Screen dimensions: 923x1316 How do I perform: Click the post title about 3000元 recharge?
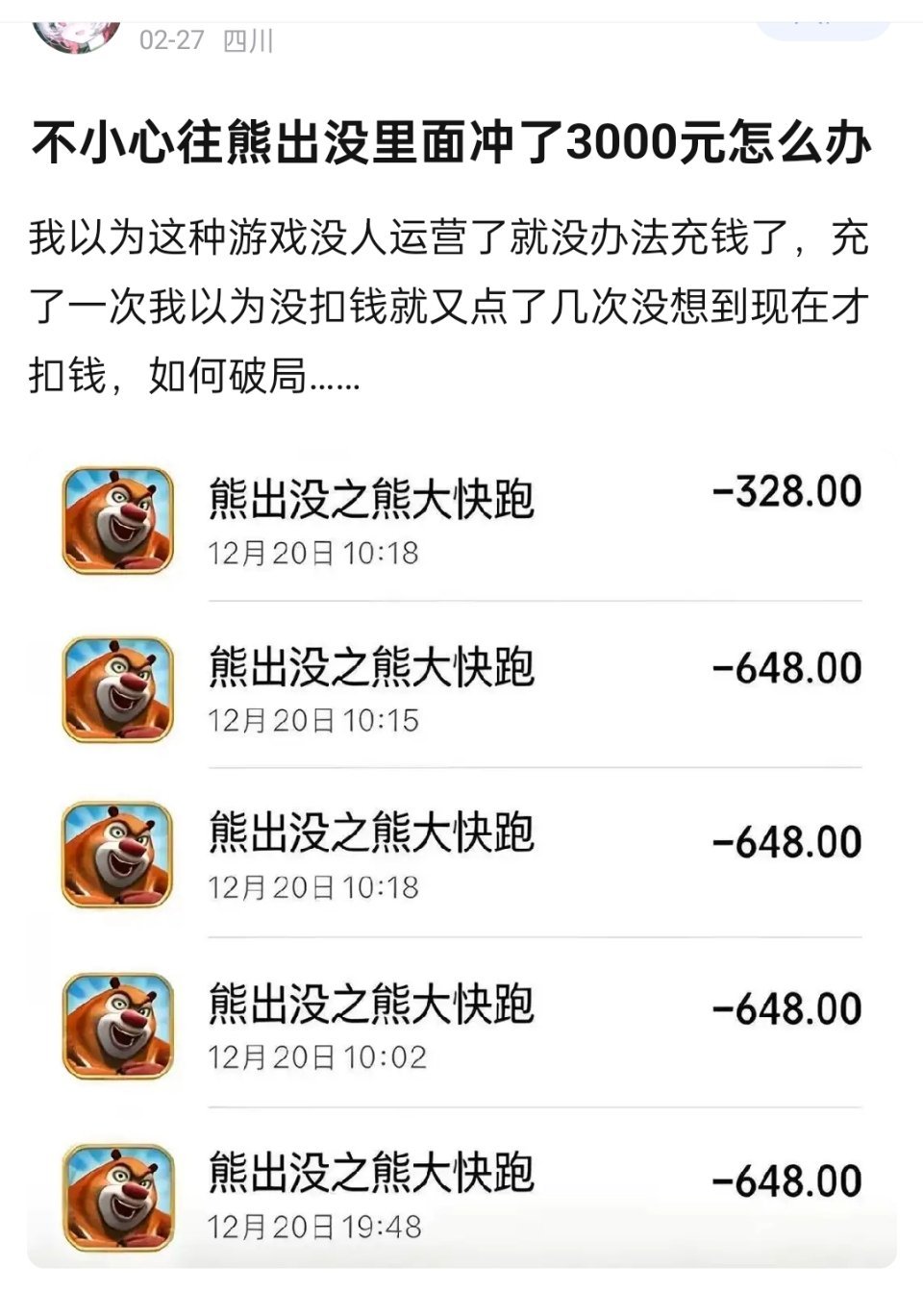(452, 142)
